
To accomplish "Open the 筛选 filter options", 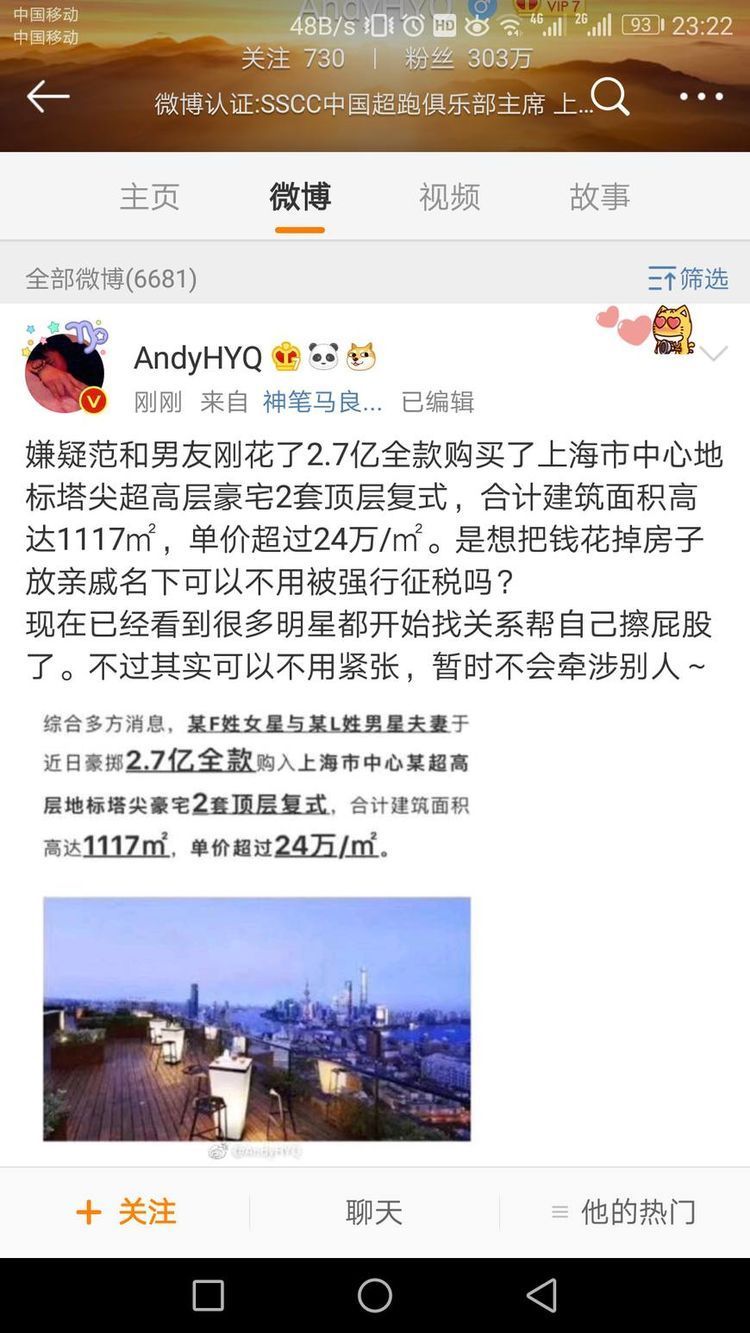I will 688,278.
